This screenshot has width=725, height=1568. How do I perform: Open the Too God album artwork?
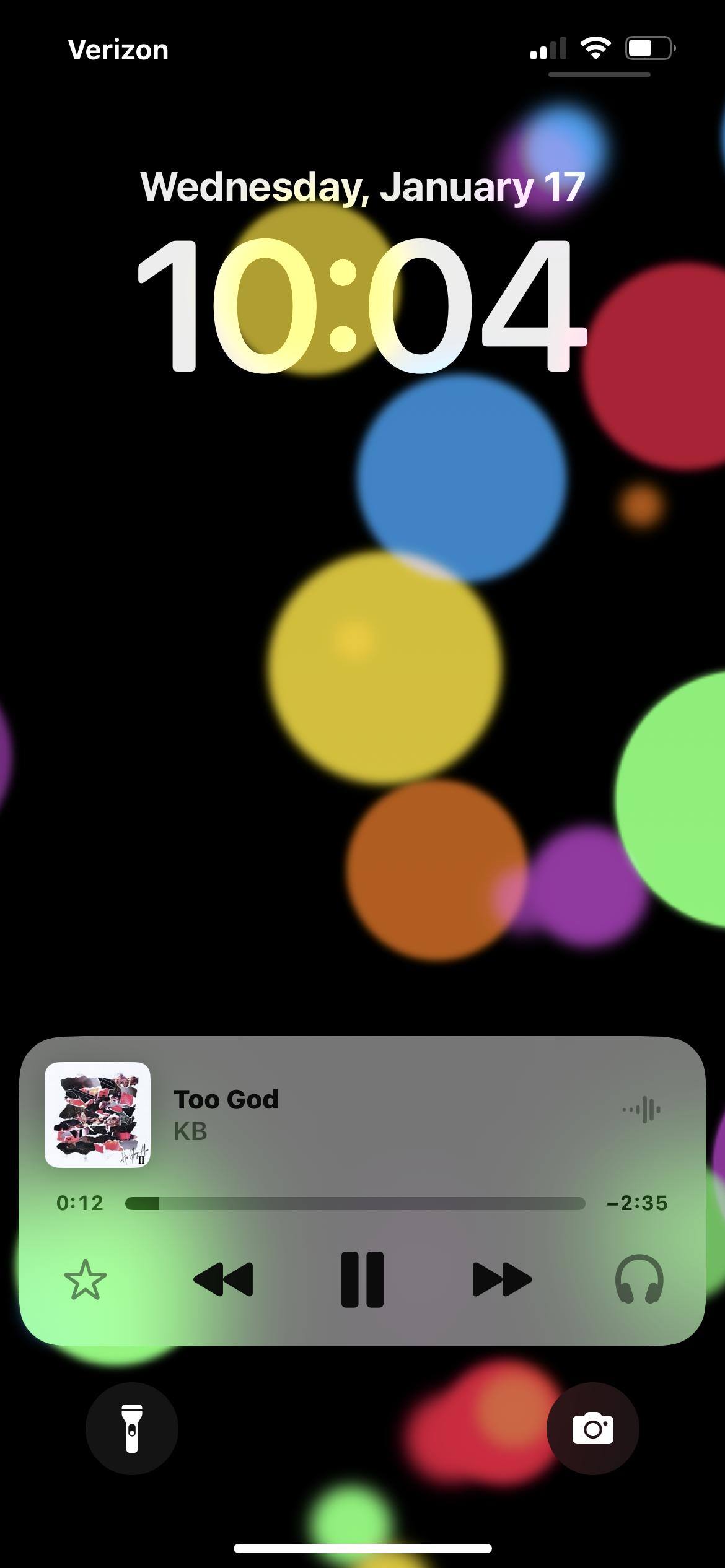point(98,1115)
